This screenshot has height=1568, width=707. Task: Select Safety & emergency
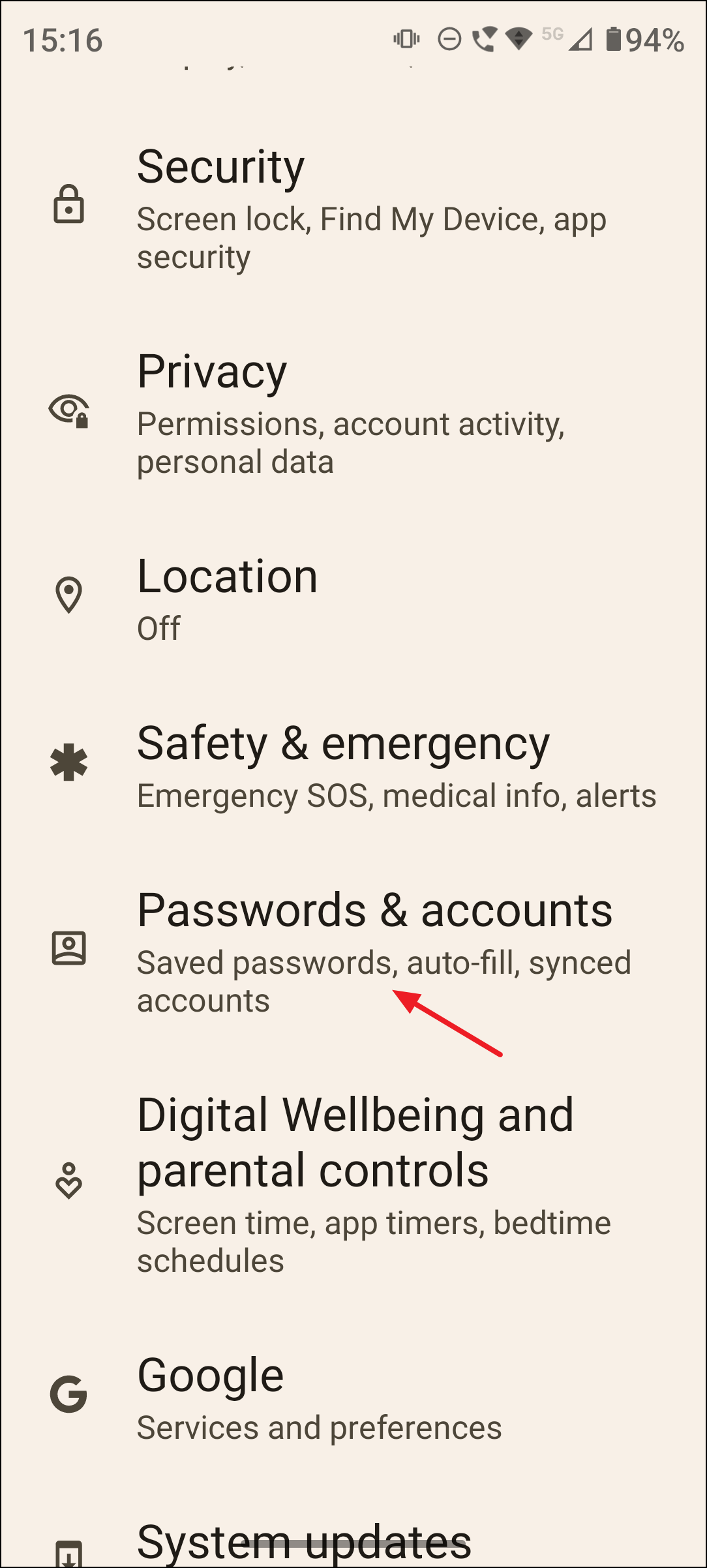(352, 764)
